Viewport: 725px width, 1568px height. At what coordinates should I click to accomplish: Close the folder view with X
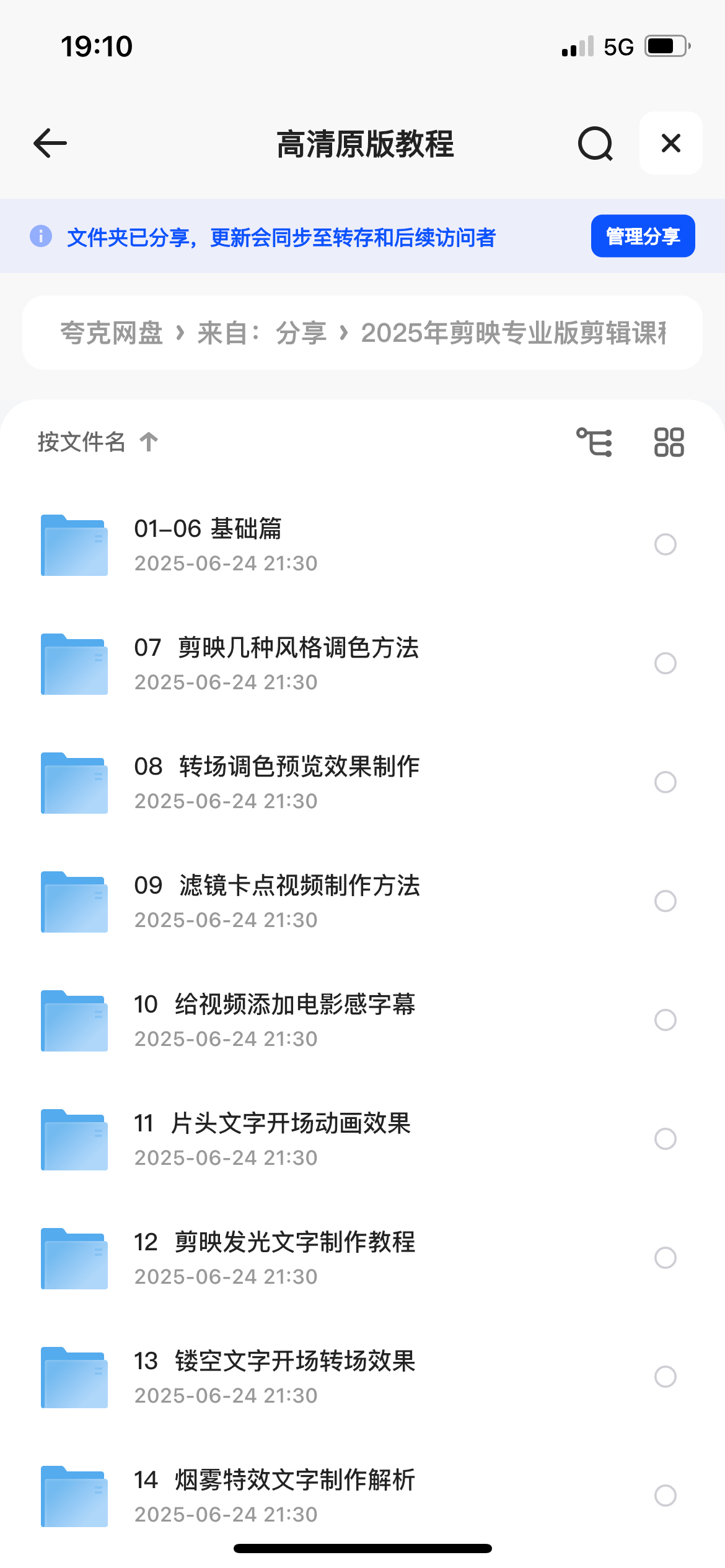[670, 144]
